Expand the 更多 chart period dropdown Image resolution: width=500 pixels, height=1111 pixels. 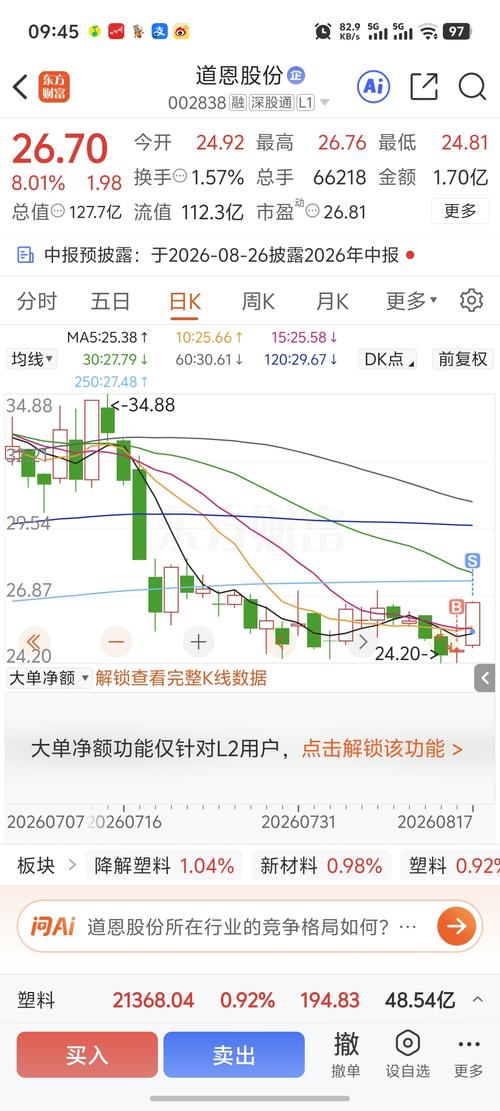[x=411, y=301]
